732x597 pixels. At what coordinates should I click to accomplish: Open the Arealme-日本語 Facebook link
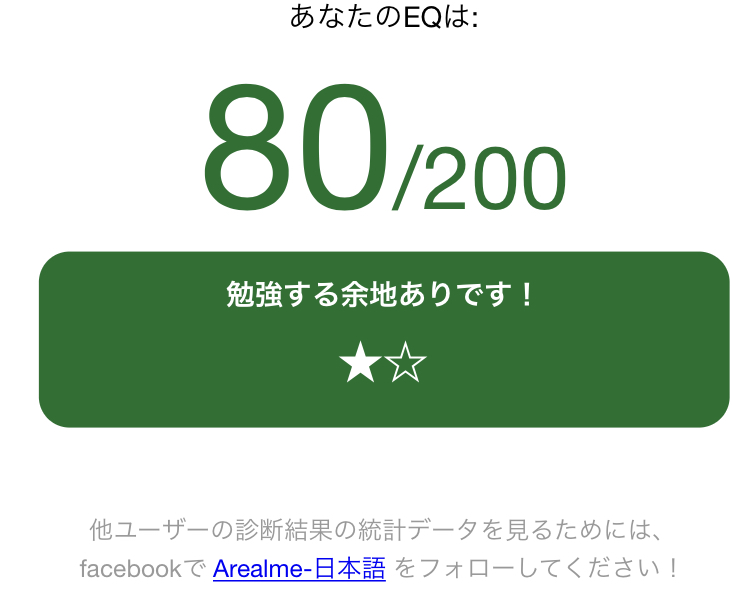click(298, 569)
